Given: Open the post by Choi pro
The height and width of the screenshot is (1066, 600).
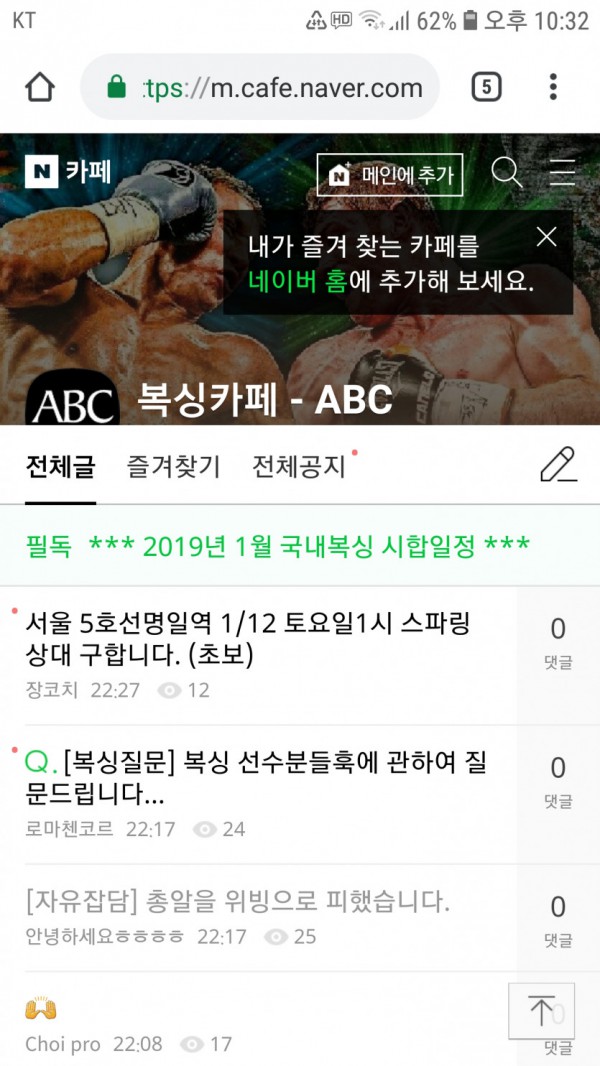Looking at the screenshot, I should pyautogui.click(x=258, y=1020).
